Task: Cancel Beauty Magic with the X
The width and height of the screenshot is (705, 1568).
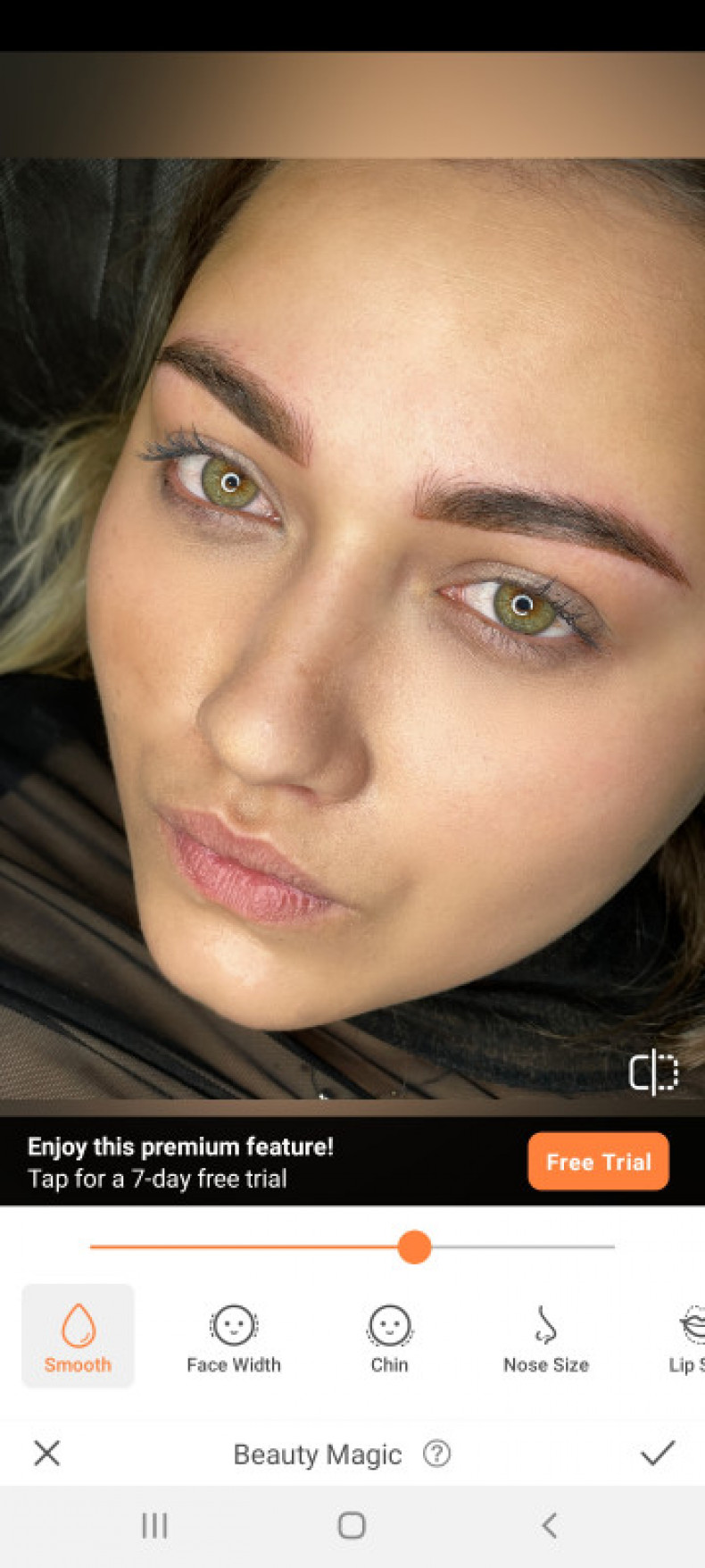Action: [x=47, y=1454]
